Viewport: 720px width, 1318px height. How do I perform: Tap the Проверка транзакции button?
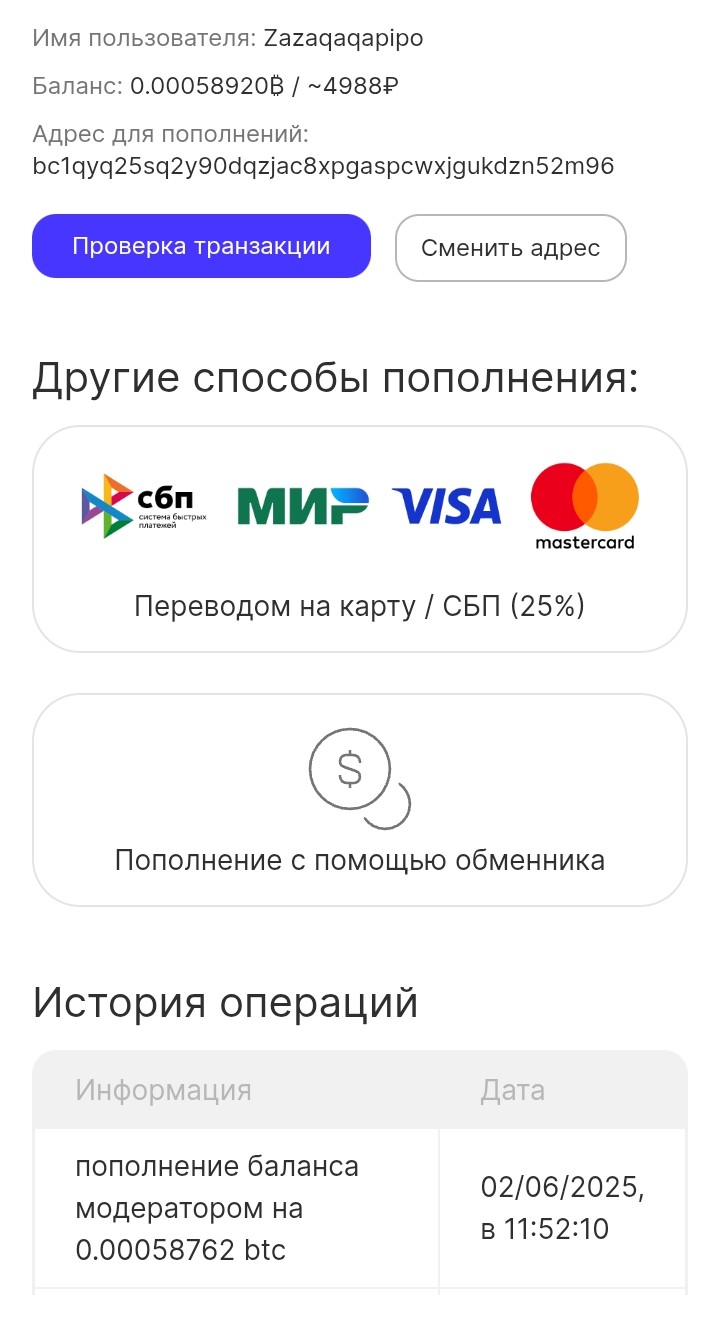tap(201, 246)
